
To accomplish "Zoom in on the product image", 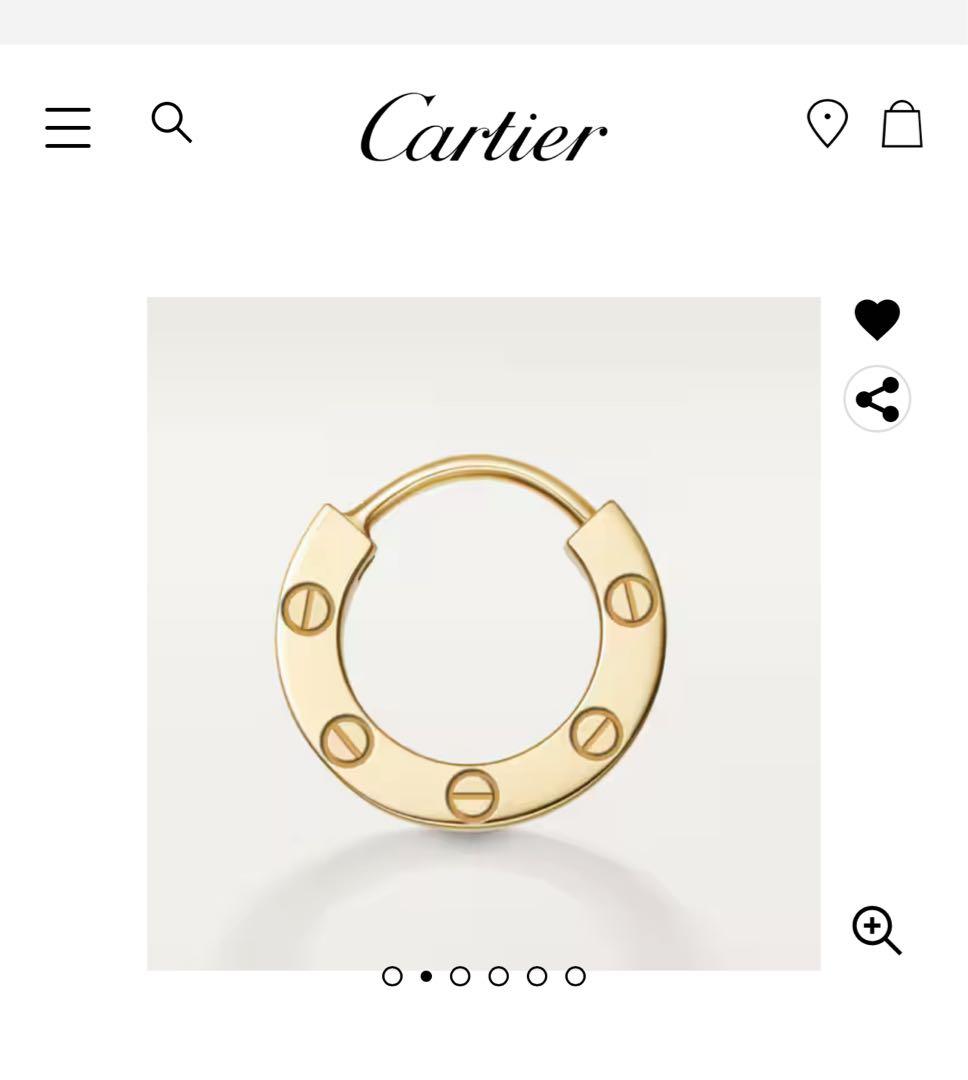I will point(877,930).
